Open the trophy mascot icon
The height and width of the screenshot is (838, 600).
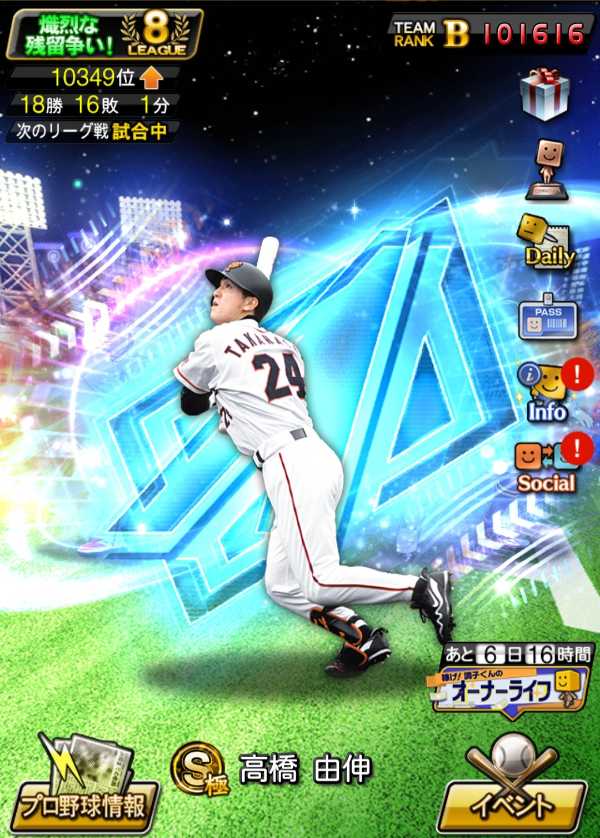pos(546,168)
